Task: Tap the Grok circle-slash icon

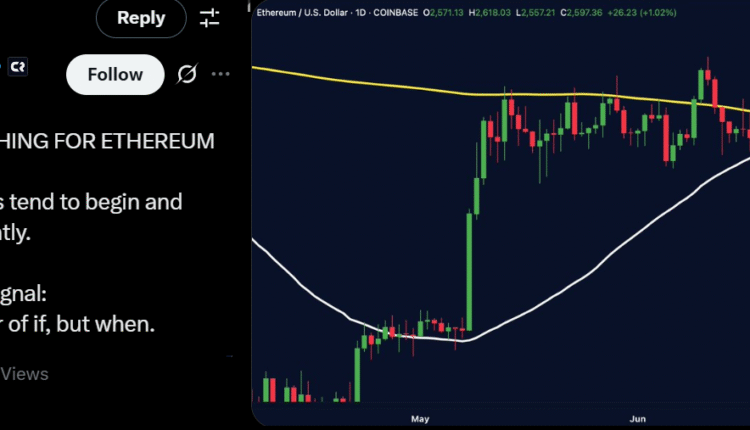Action: pos(186,74)
